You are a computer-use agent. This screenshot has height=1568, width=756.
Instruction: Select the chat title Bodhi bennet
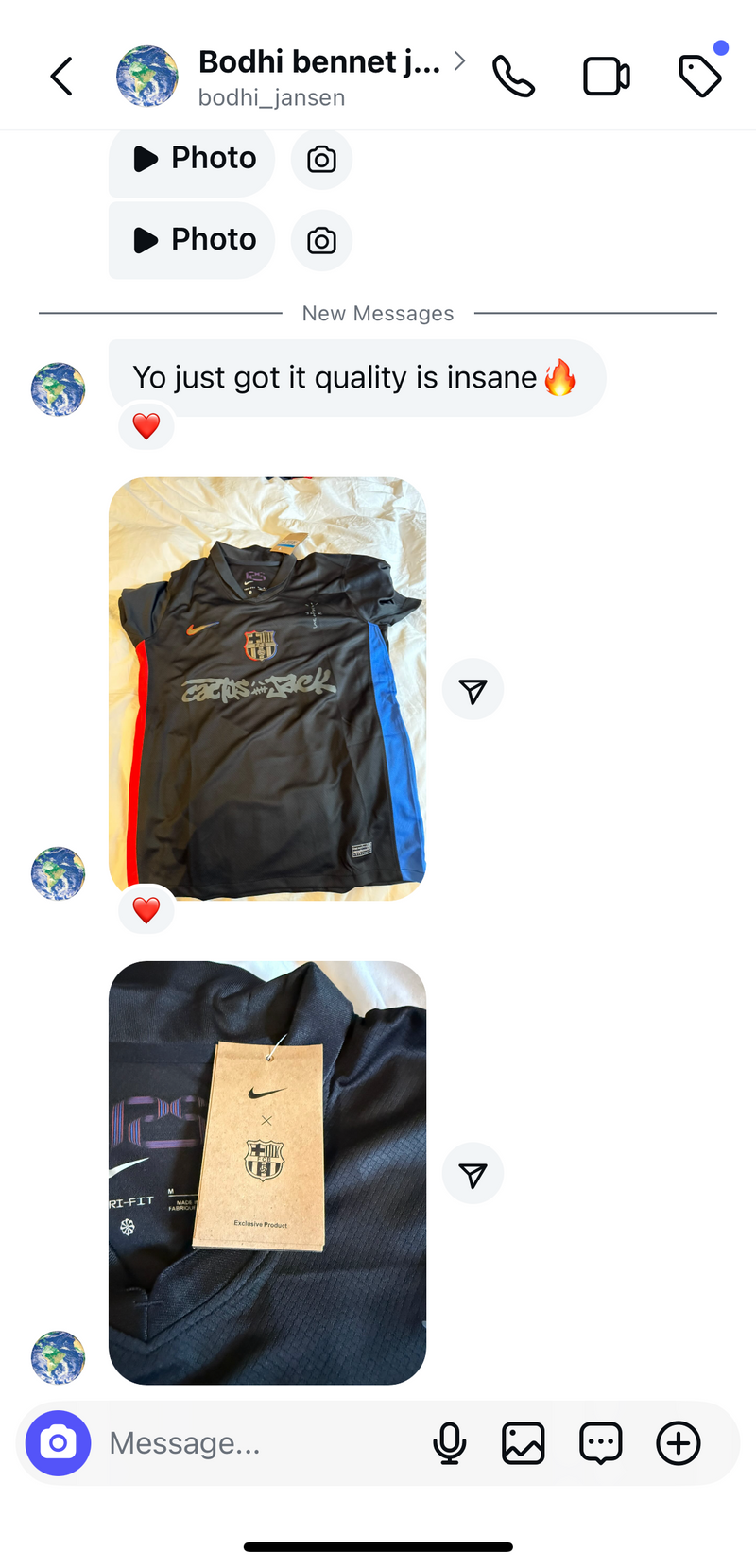click(318, 62)
